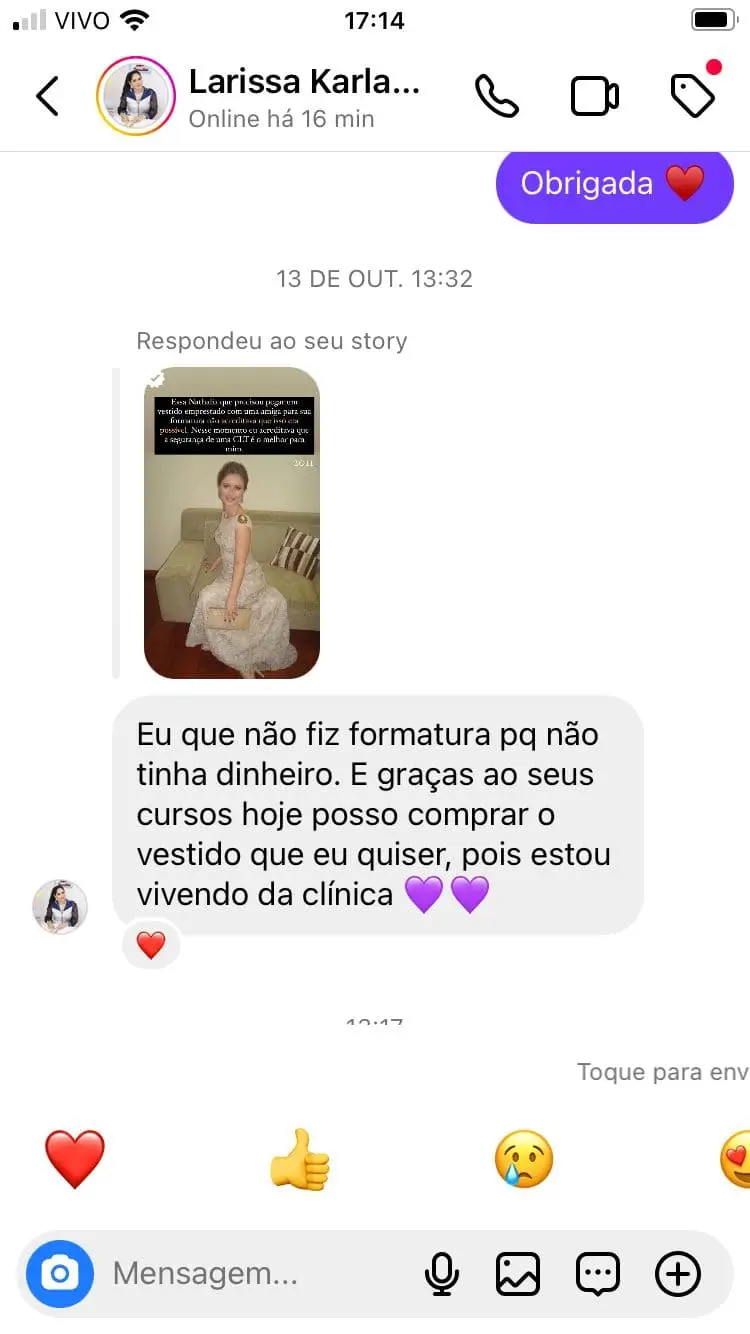Image resolution: width=750 pixels, height=1334 pixels.
Task: Record a voice message with the microphone
Action: pos(441,1274)
